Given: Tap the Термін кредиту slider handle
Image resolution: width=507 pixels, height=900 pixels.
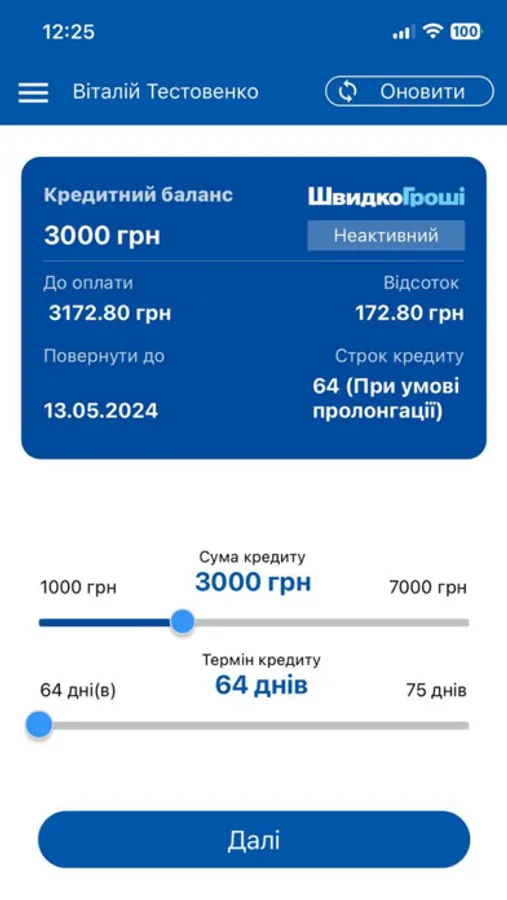Looking at the screenshot, I should (39, 725).
